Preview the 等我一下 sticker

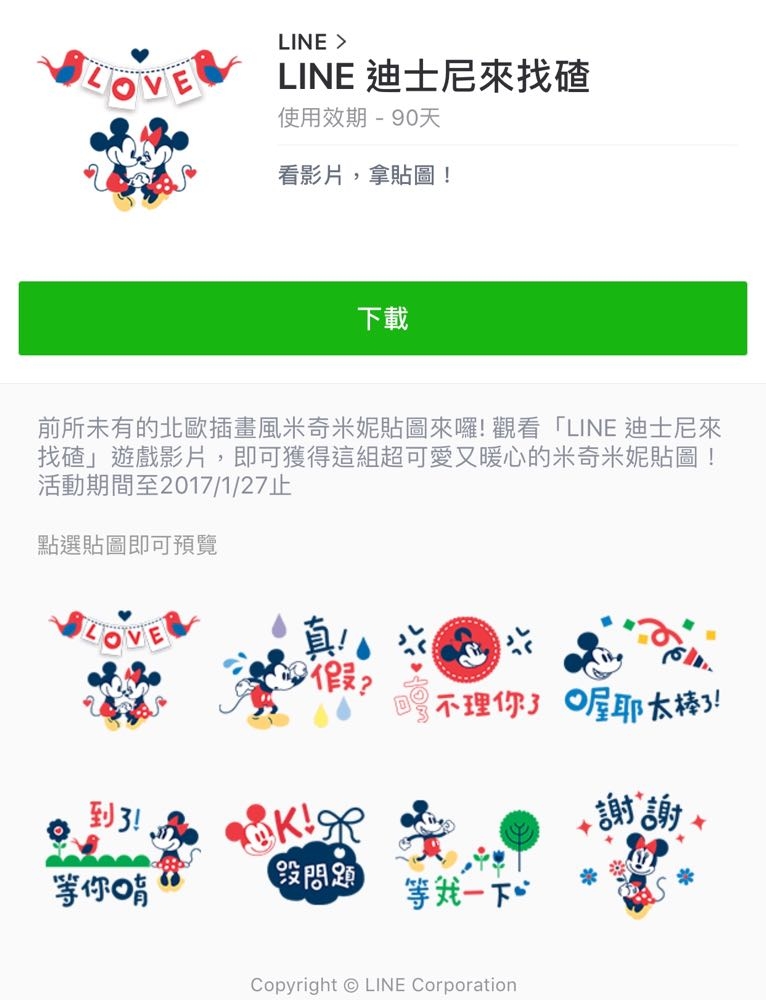point(468,850)
